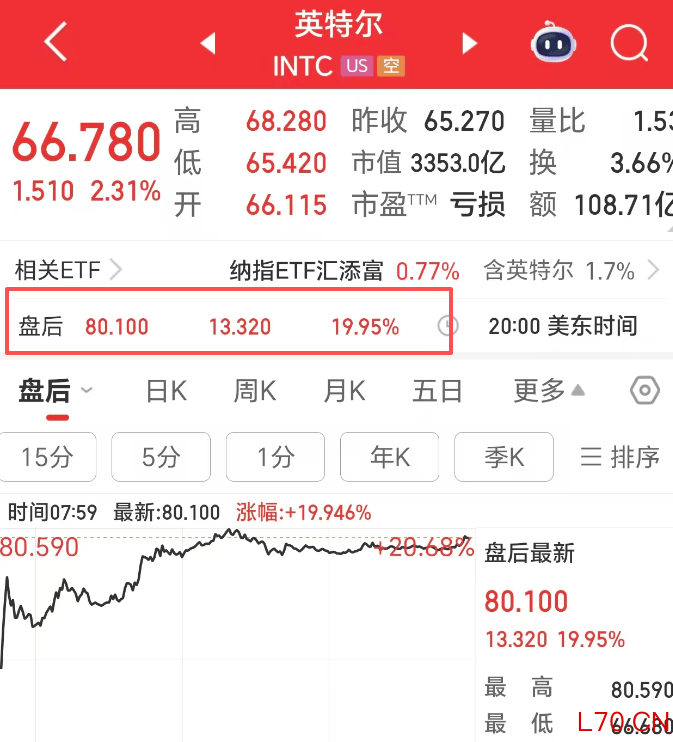Open 纳指ETF汇添富 fund details
The height and width of the screenshot is (742, 673).
coord(344,270)
